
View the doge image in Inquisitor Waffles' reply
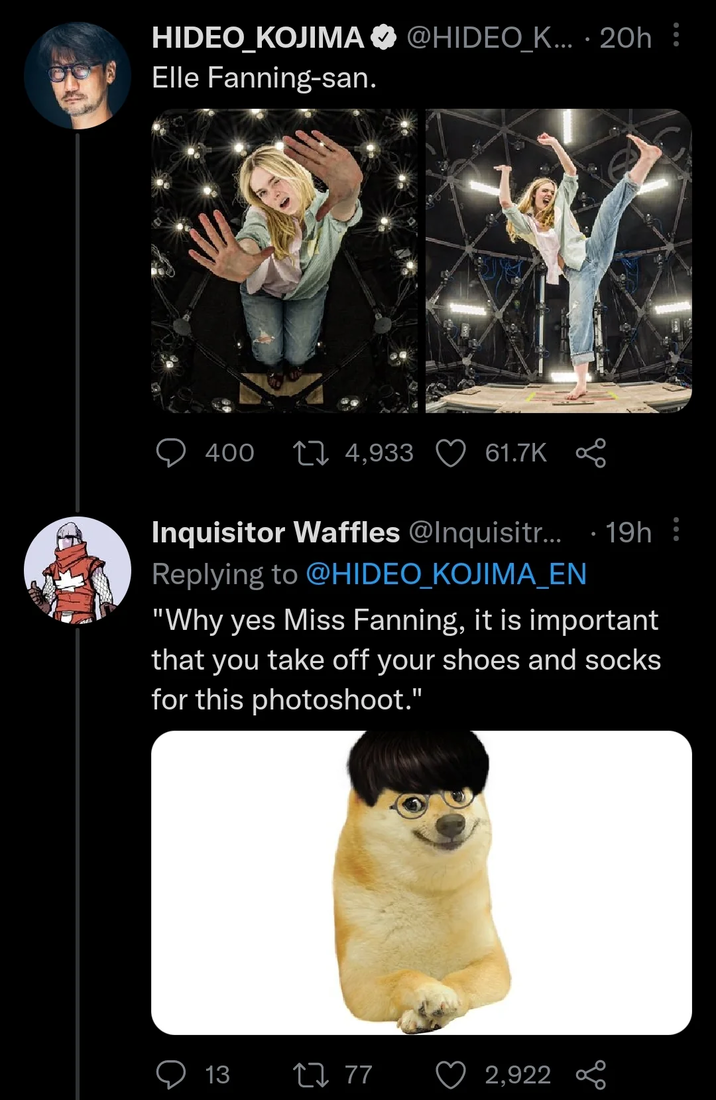click(421, 882)
